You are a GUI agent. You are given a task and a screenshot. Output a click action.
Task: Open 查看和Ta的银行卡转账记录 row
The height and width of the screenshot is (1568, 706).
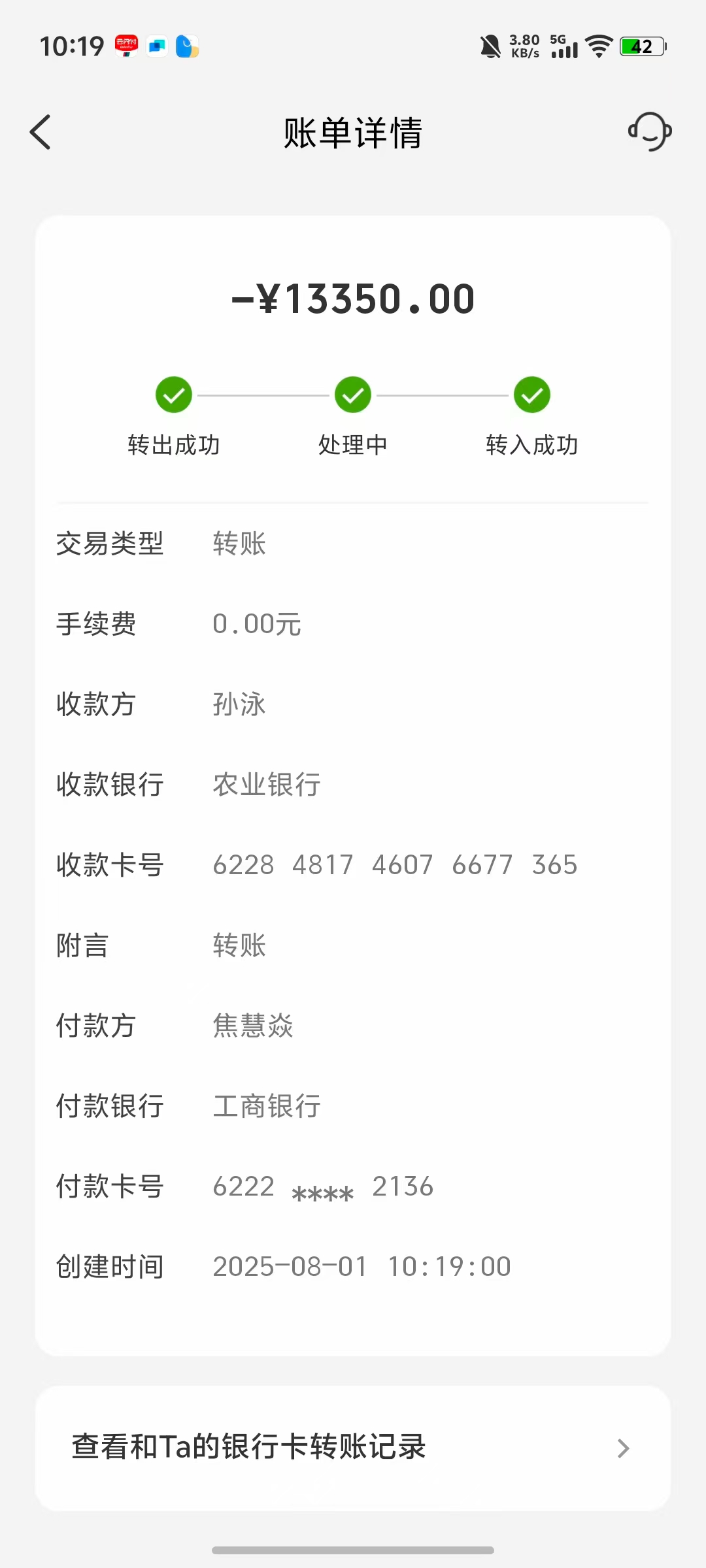[353, 1448]
